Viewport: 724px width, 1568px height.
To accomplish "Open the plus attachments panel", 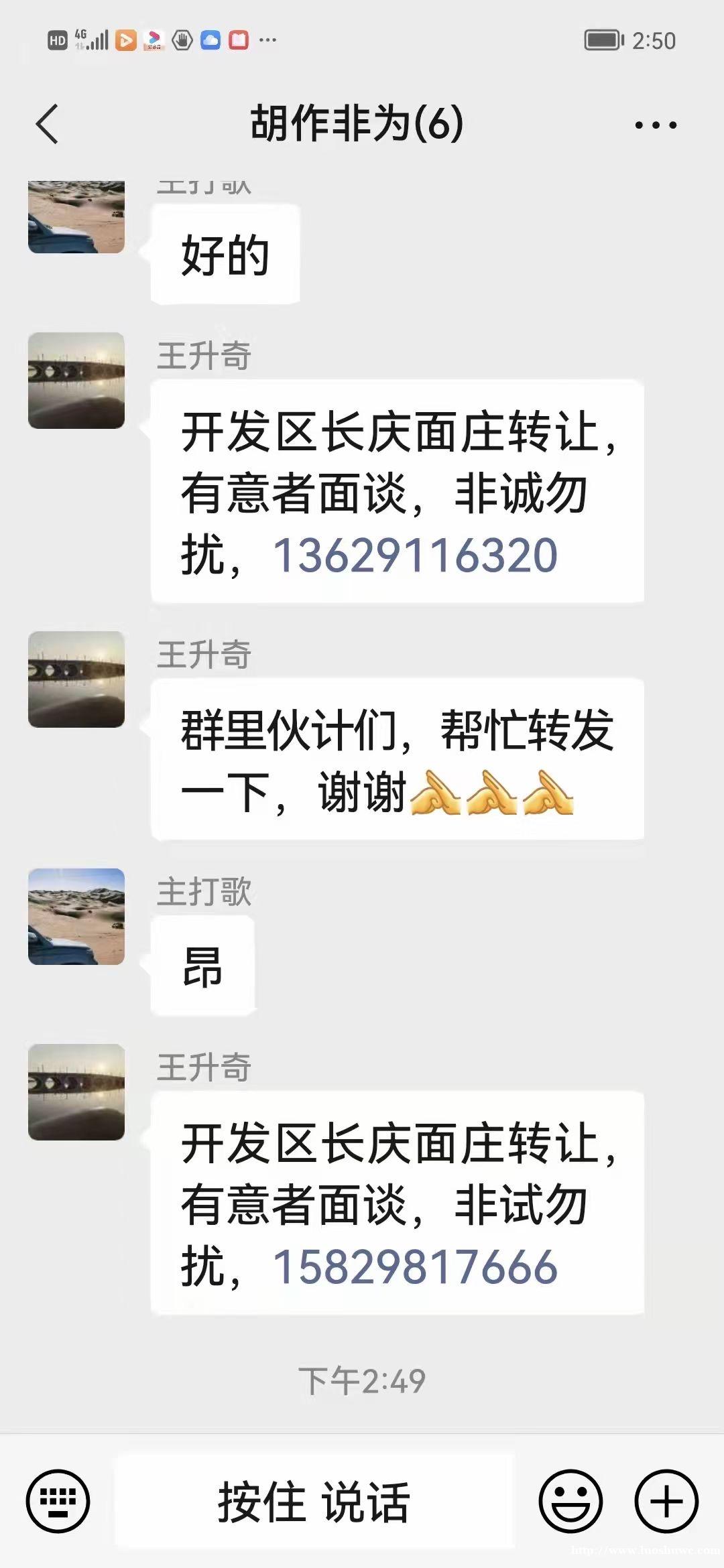I will coord(666,1502).
